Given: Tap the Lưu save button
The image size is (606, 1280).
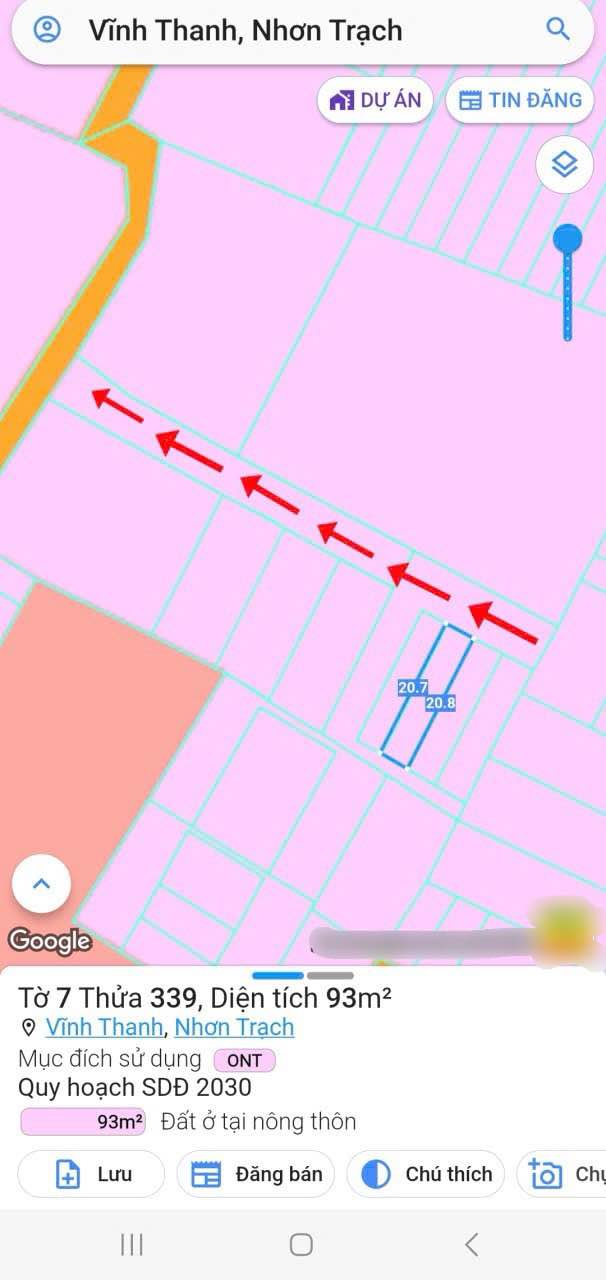Looking at the screenshot, I should point(91,1174).
